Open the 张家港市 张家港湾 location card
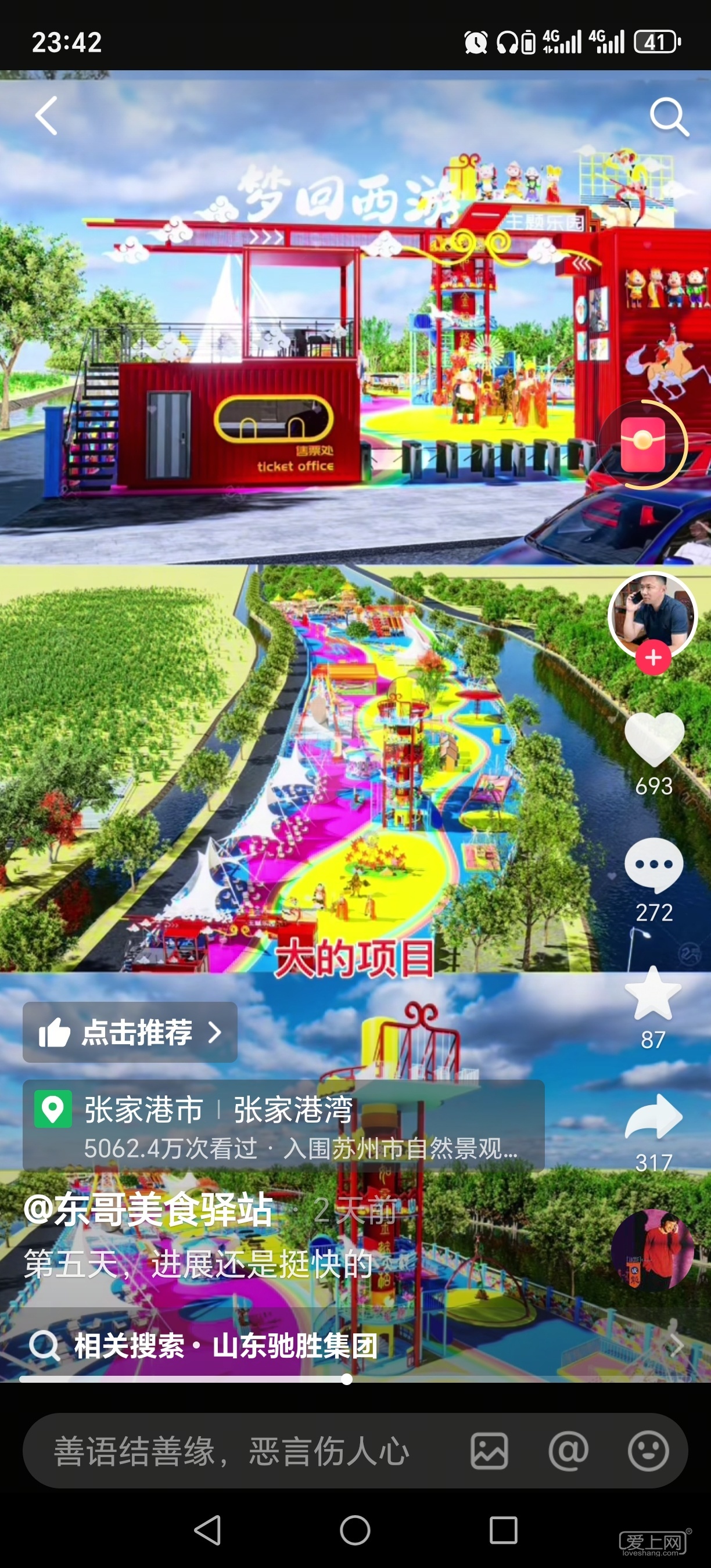 tap(283, 1127)
